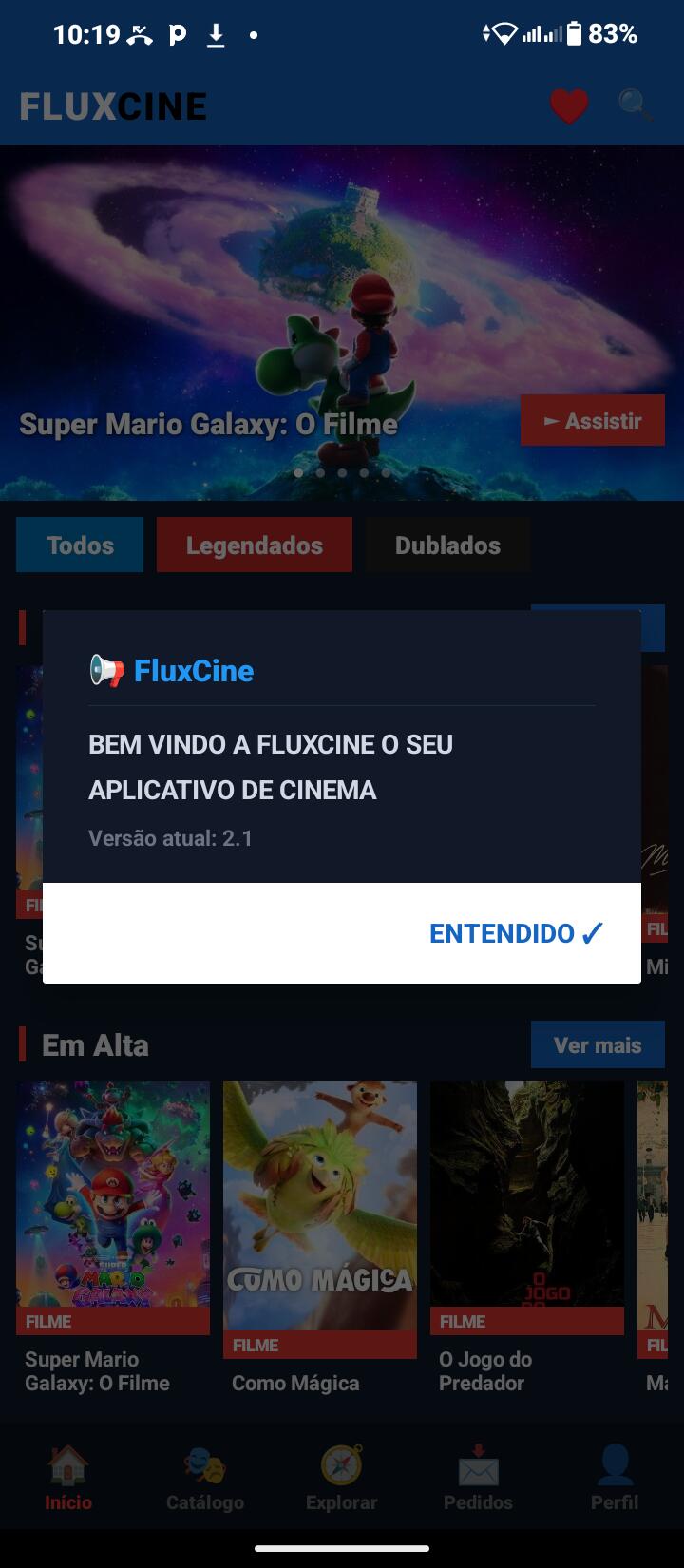Select the Dublados filter
The height and width of the screenshot is (1568, 684).
447,545
